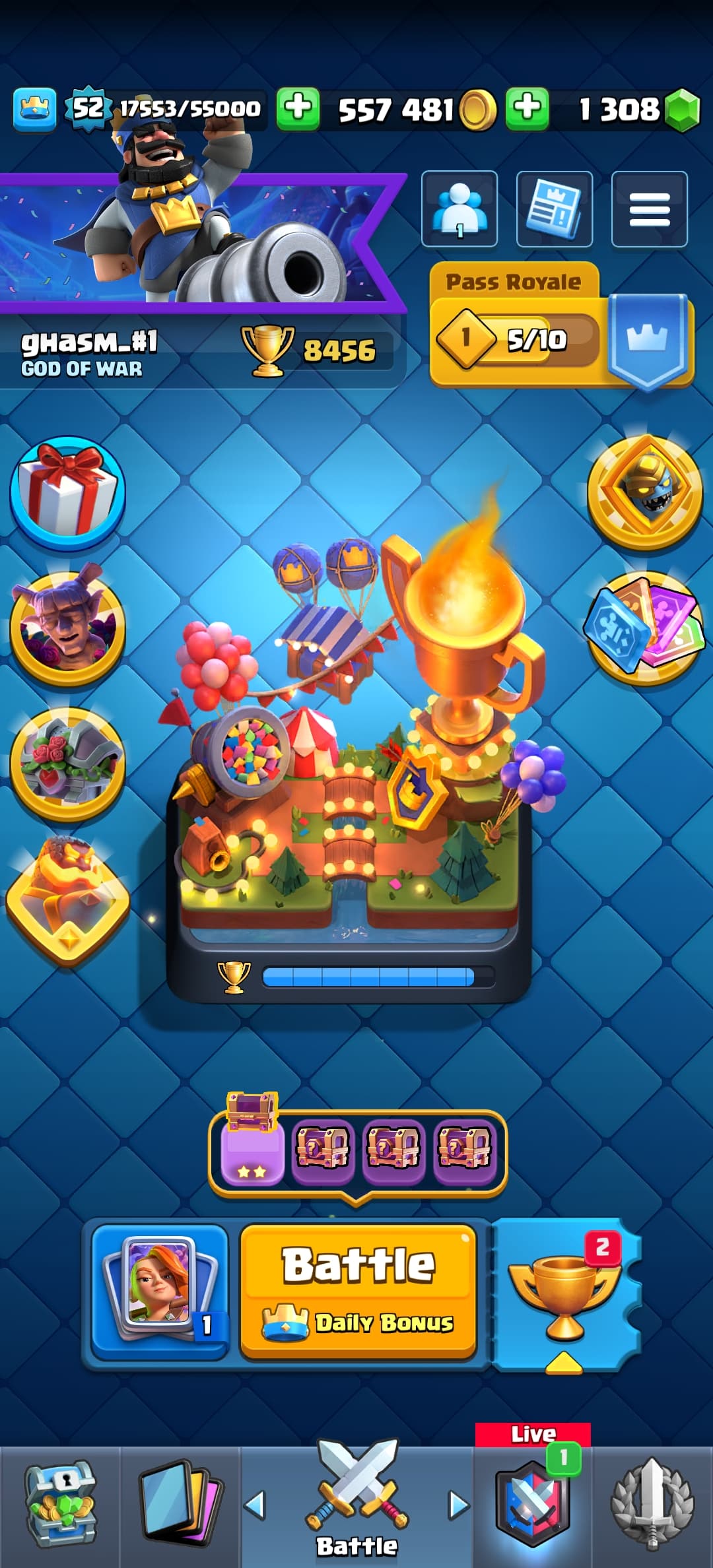Open the cards bundle offer icon
The width and height of the screenshot is (713, 1568).
(644, 628)
